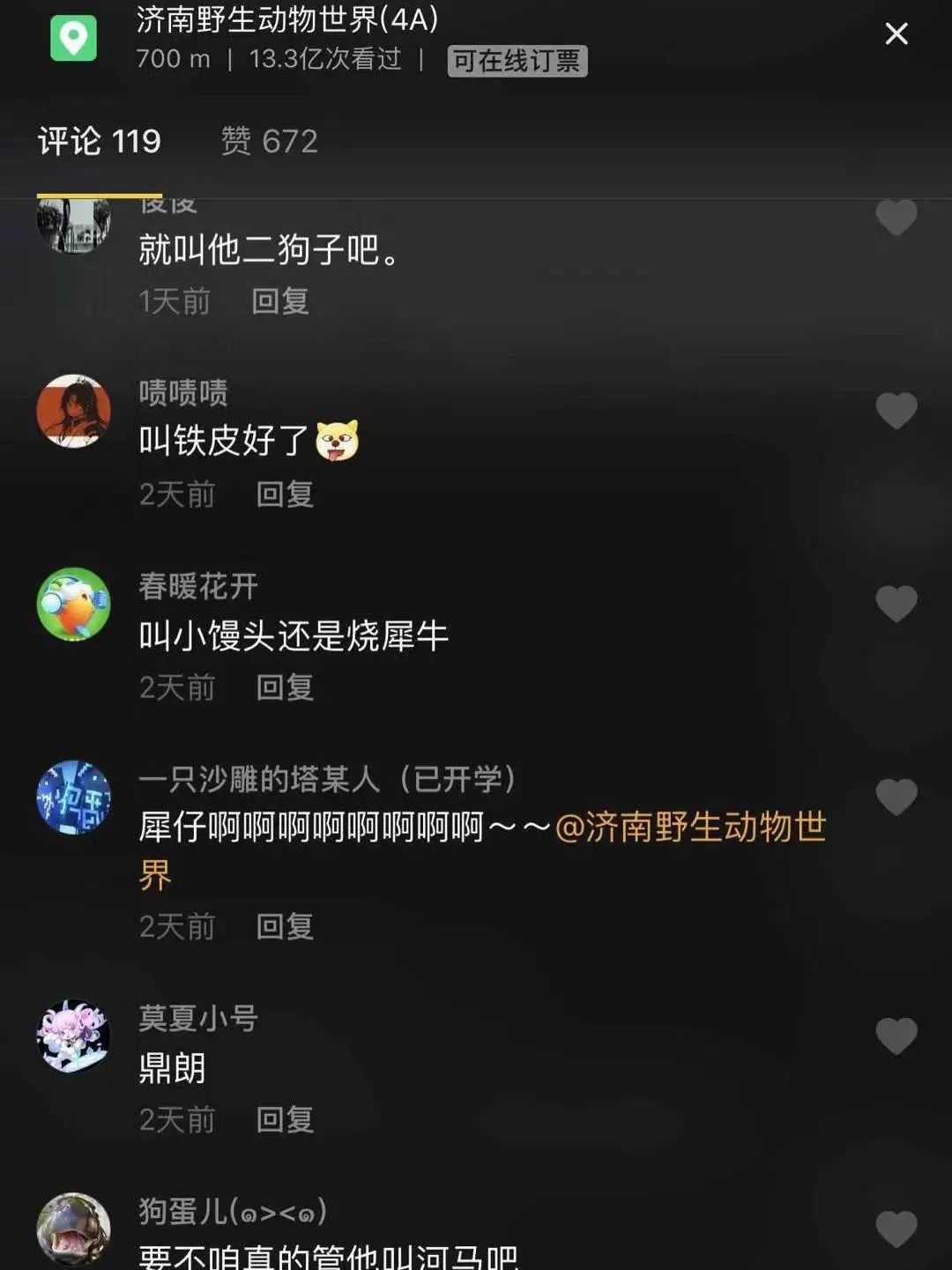Reply to 春暖花开's comment
Image resolution: width=952 pixels, height=1270 pixels.
coord(284,687)
